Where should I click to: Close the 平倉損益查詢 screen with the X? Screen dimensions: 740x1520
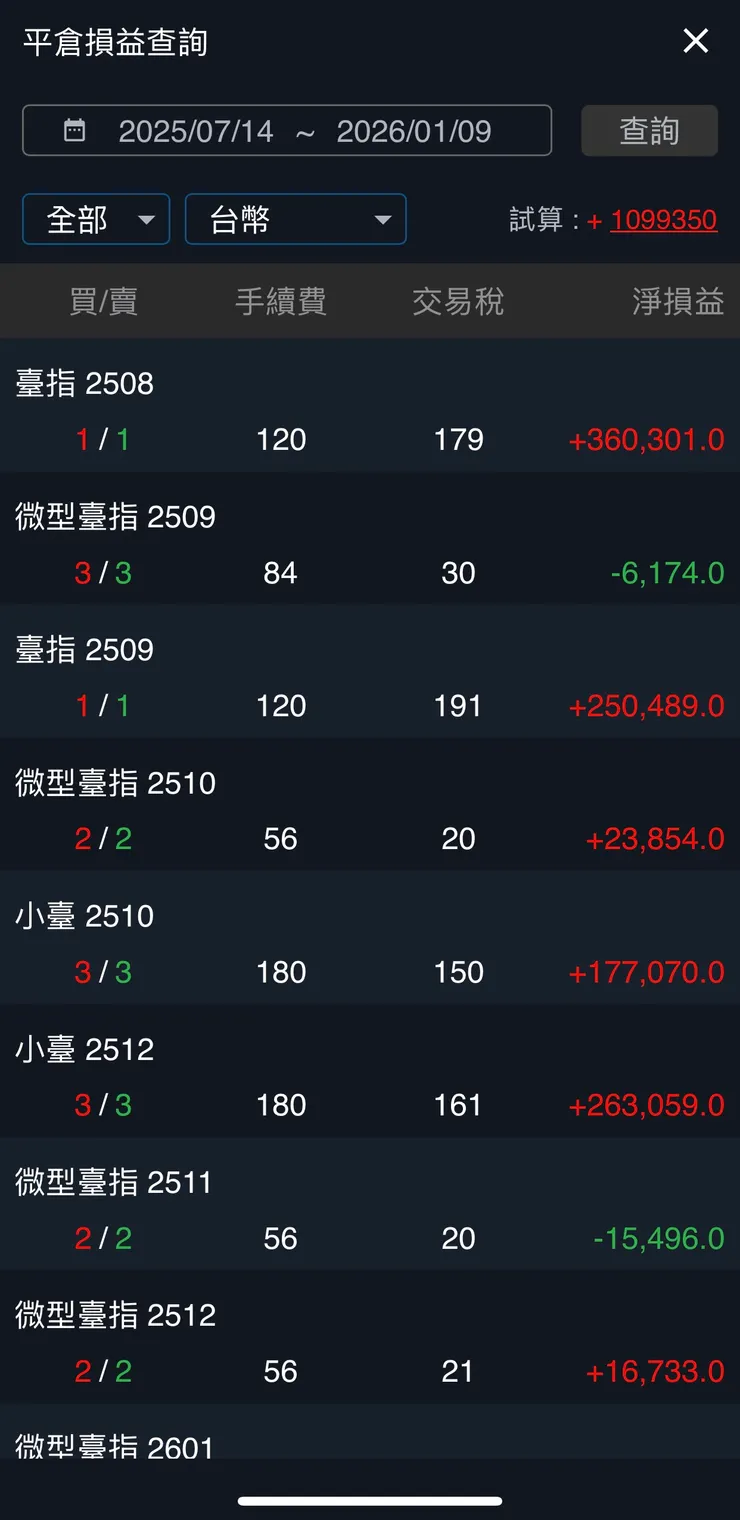tap(696, 41)
